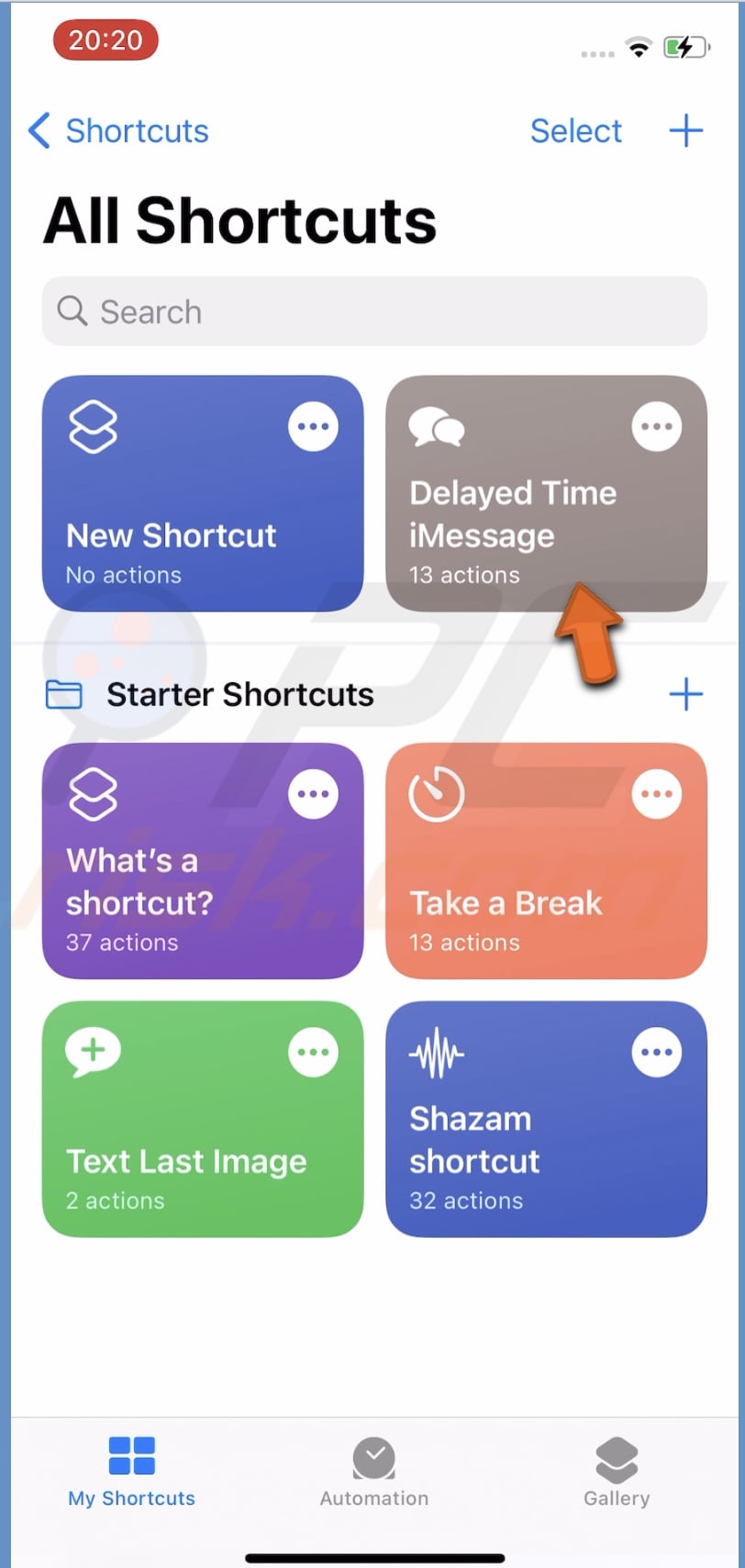The width and height of the screenshot is (745, 1568).
Task: Open the ellipsis menu on New Shortcut
Action: [313, 425]
